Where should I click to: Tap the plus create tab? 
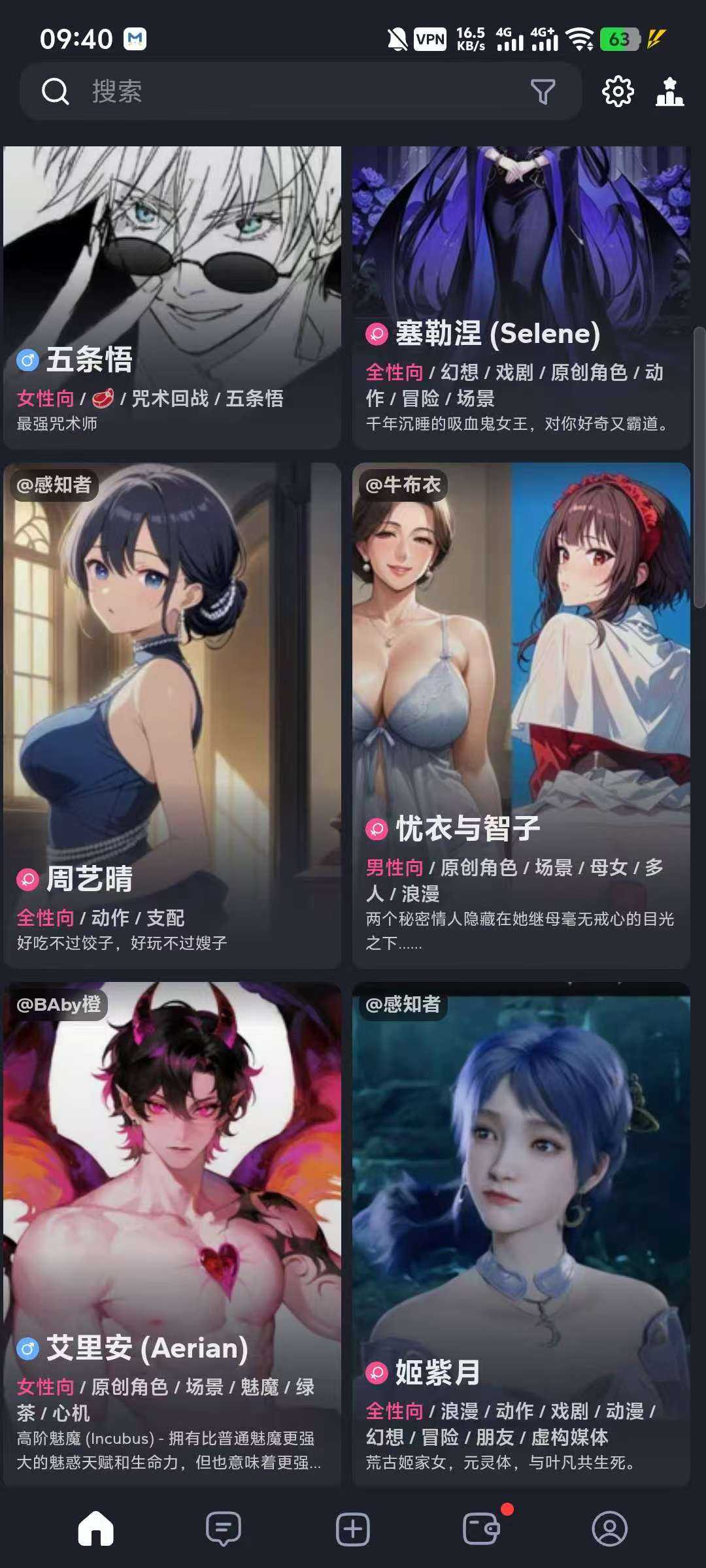coord(353,1529)
